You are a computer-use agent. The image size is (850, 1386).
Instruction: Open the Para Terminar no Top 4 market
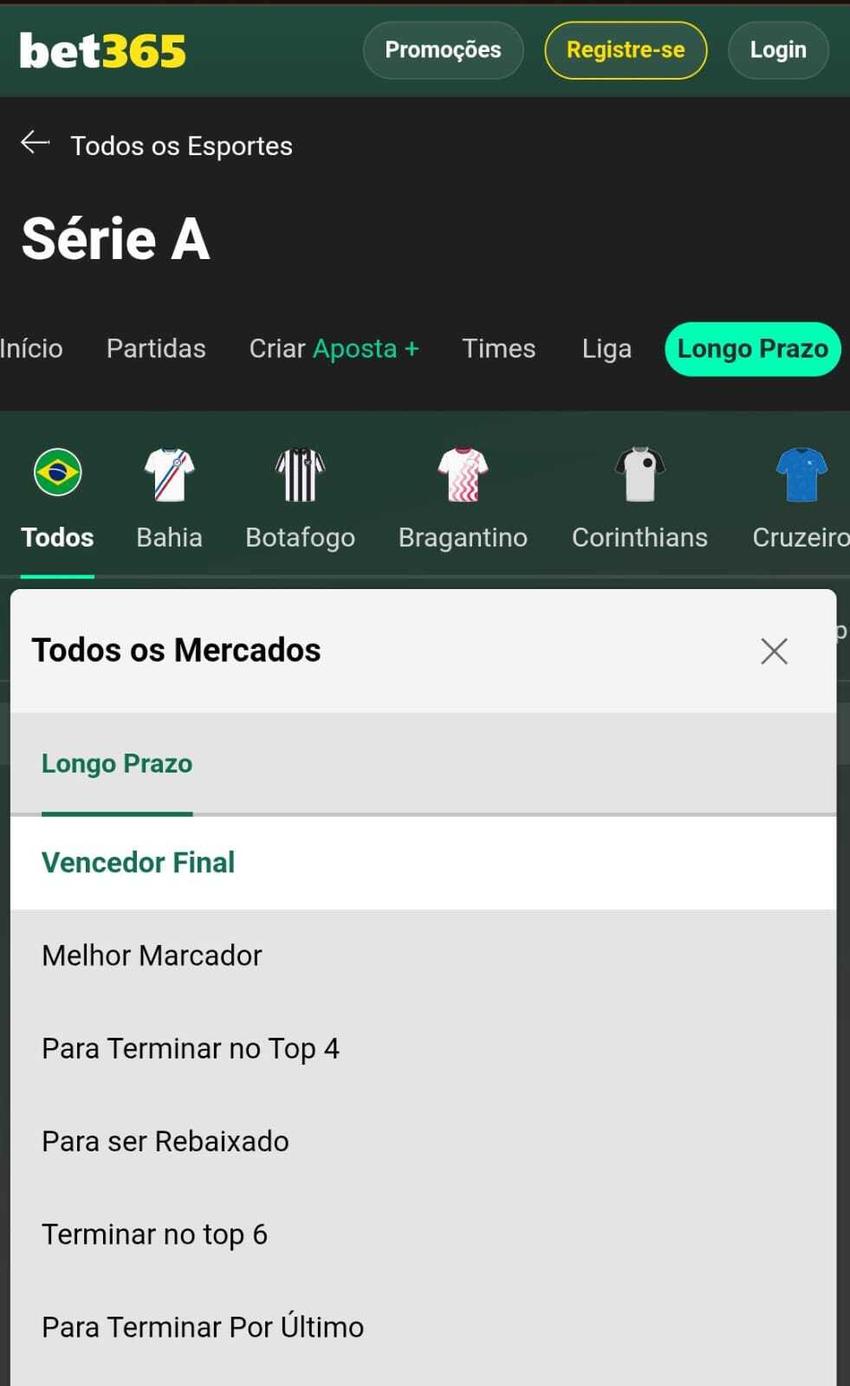click(190, 1047)
